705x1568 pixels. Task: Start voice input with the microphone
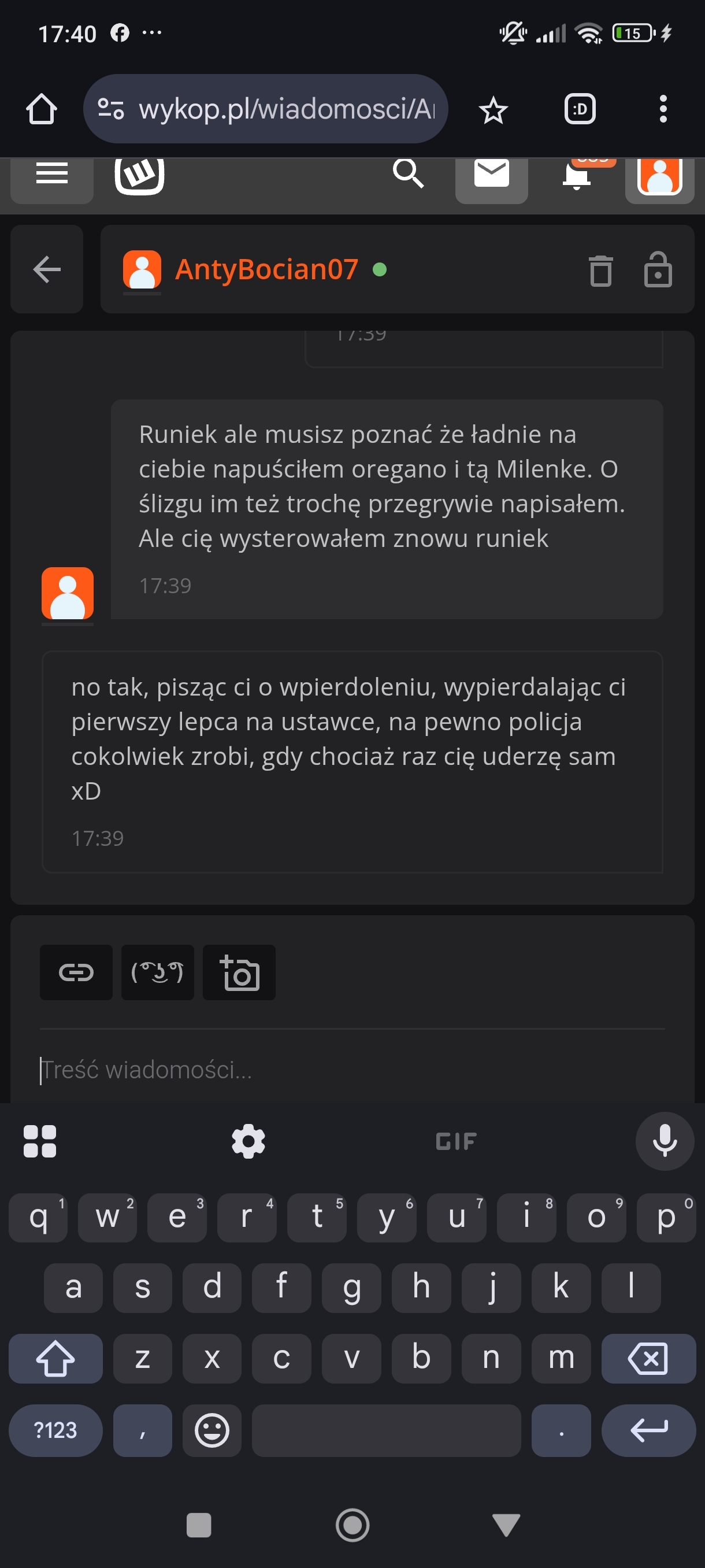coord(664,1141)
